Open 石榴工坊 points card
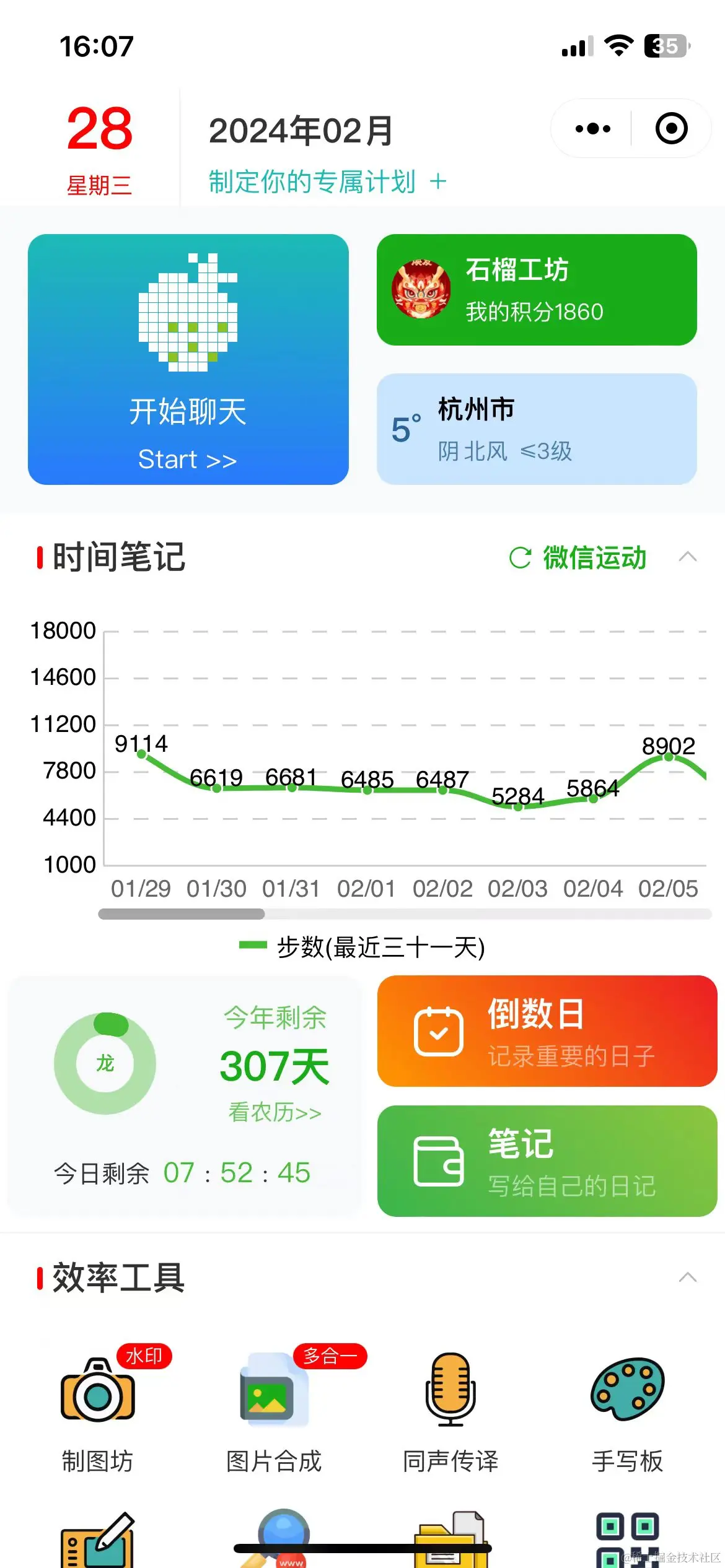 [x=537, y=290]
